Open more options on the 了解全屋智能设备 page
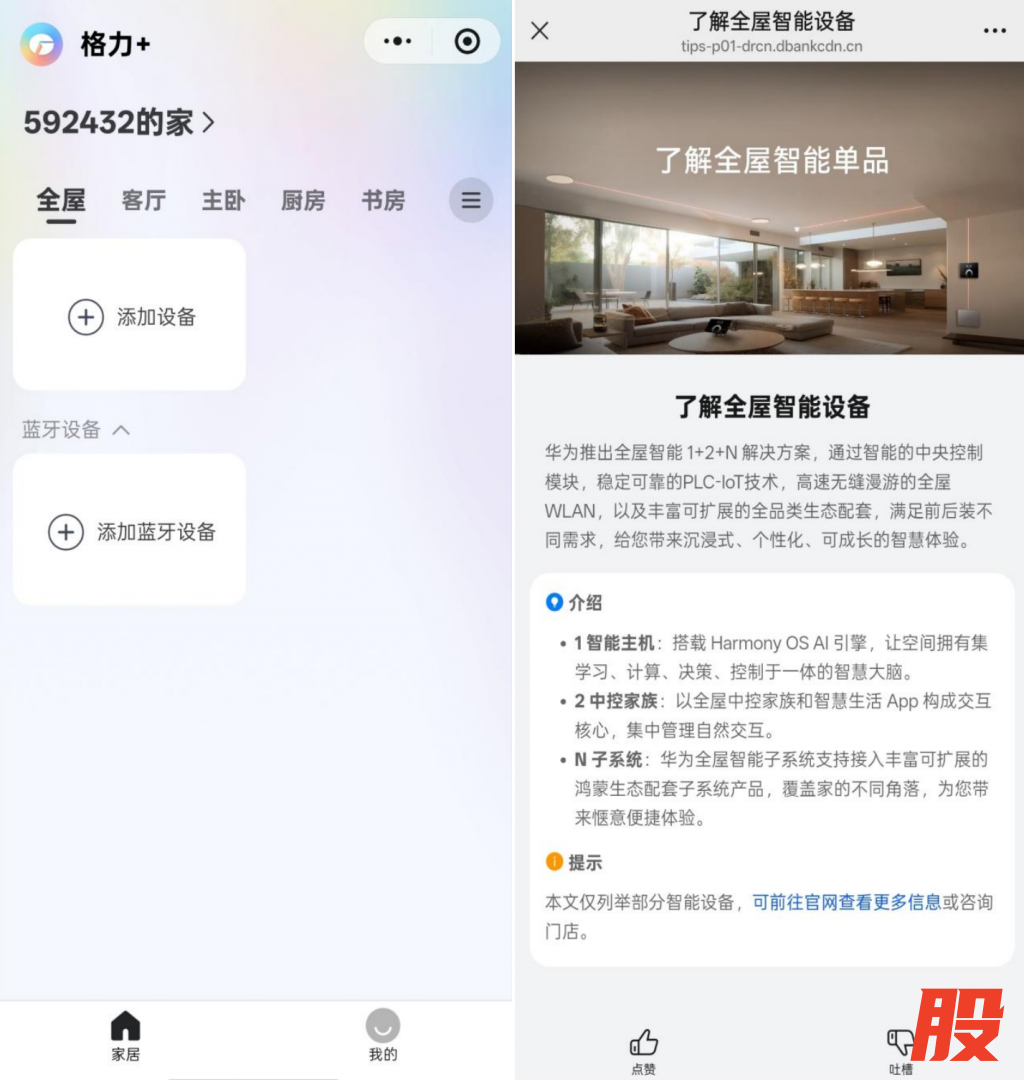The image size is (1024, 1080). (994, 31)
